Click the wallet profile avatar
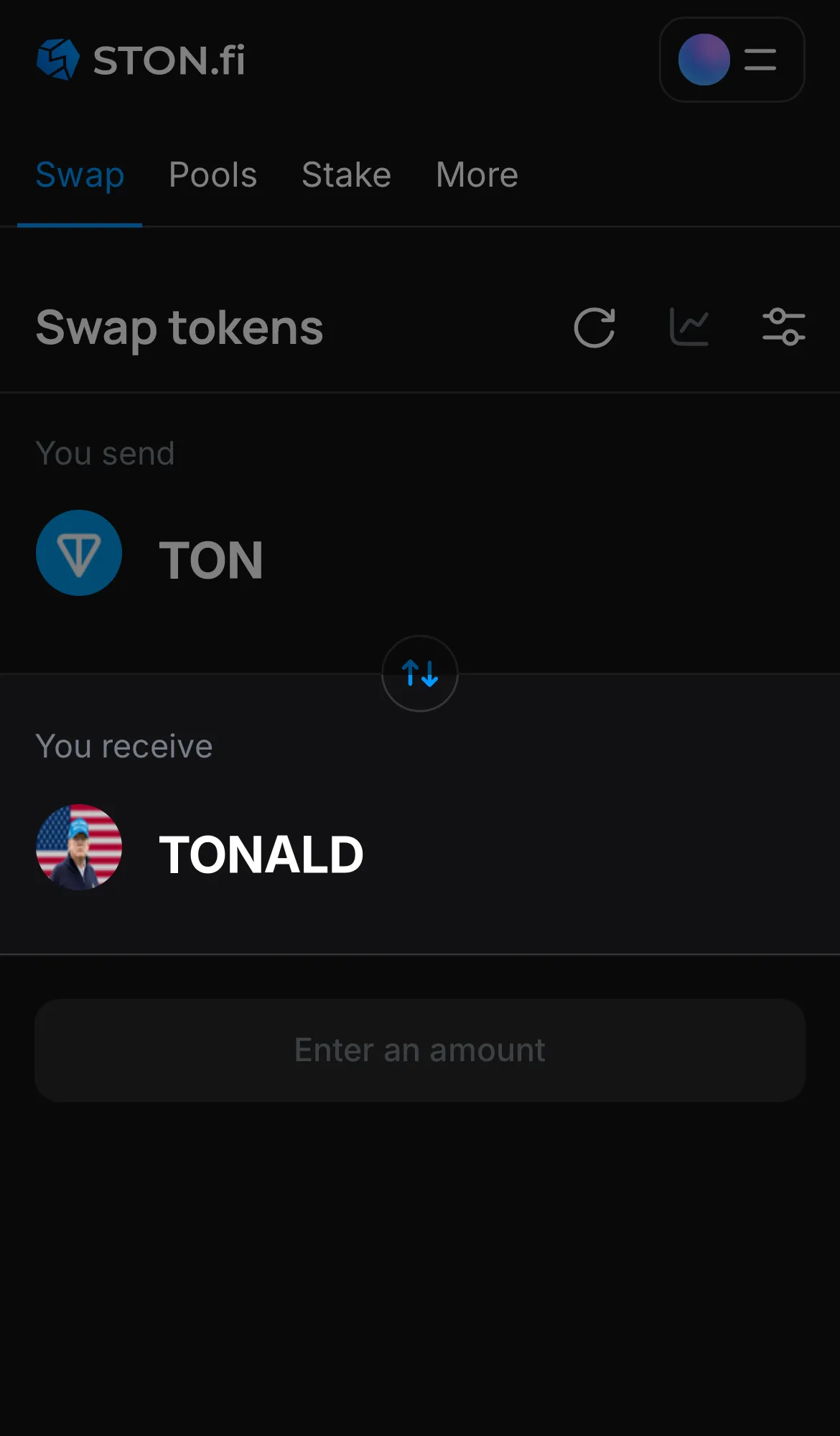Image resolution: width=840 pixels, height=1436 pixels. click(703, 60)
